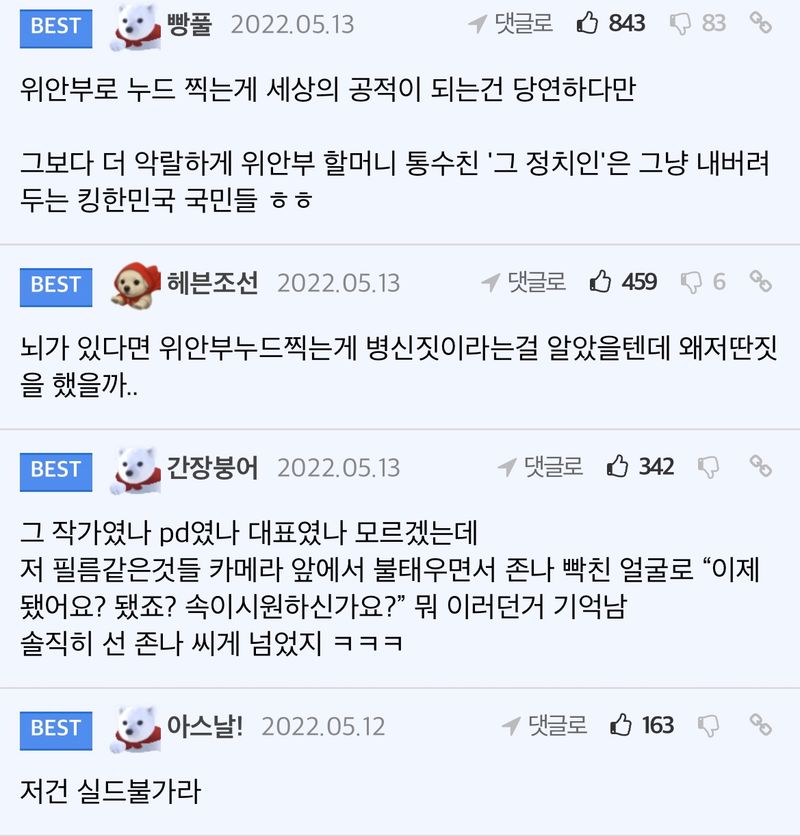The image size is (800, 836).
Task: Tap the link icon on 간장붕어's comment
Action: click(760, 467)
